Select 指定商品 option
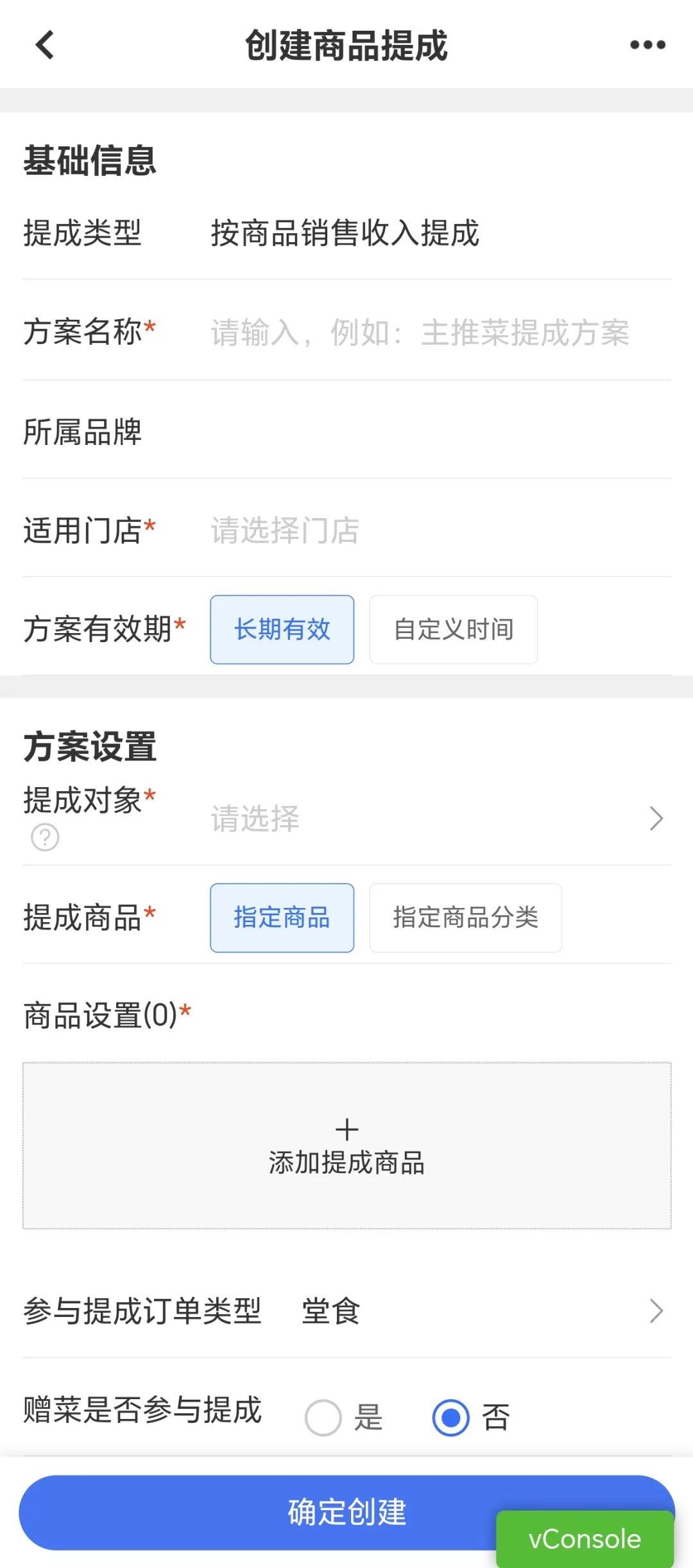Screen dimensions: 693x1568 [x=282, y=918]
